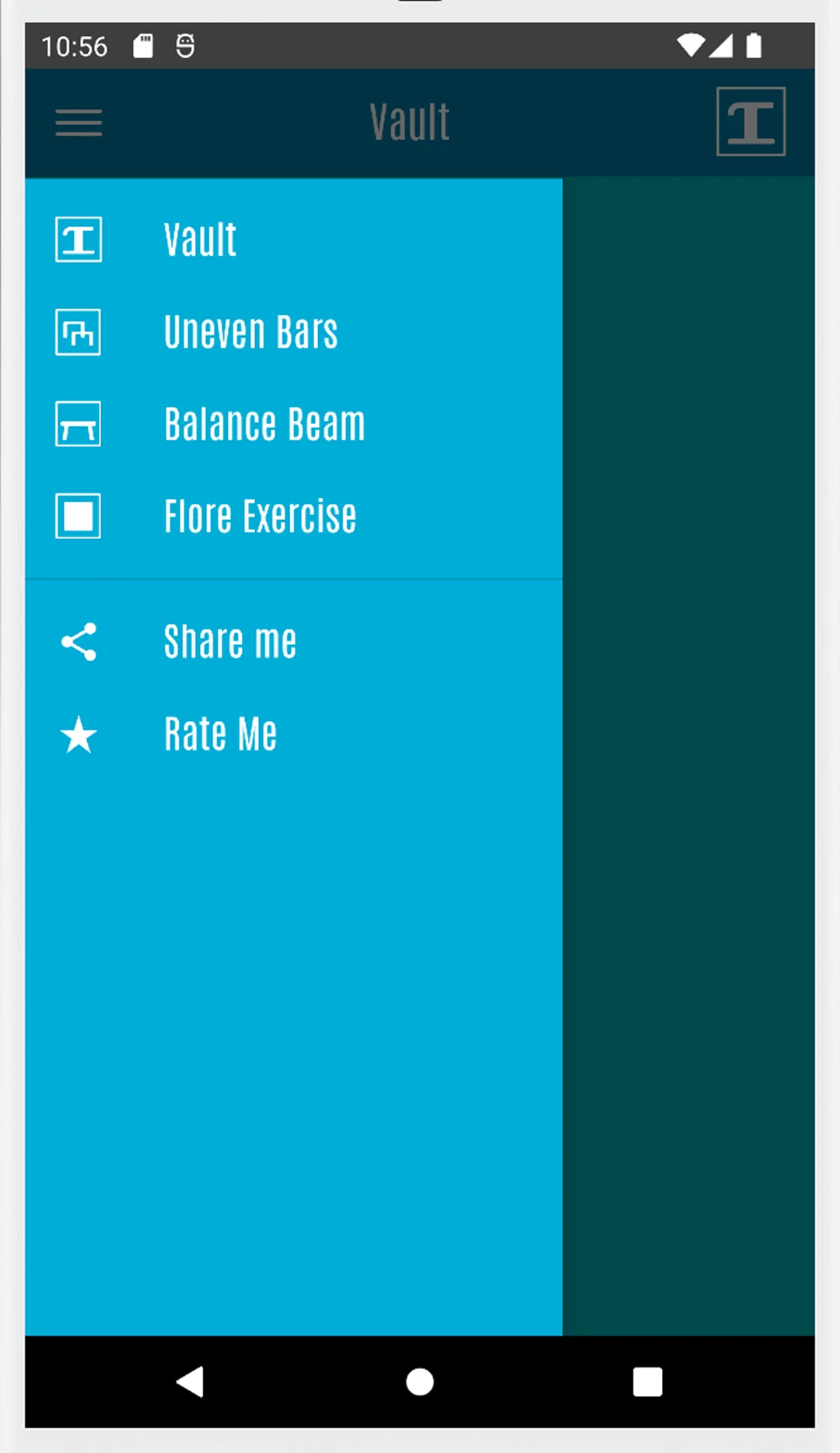
Task: Tap Share me to share the app
Action: [293, 642]
